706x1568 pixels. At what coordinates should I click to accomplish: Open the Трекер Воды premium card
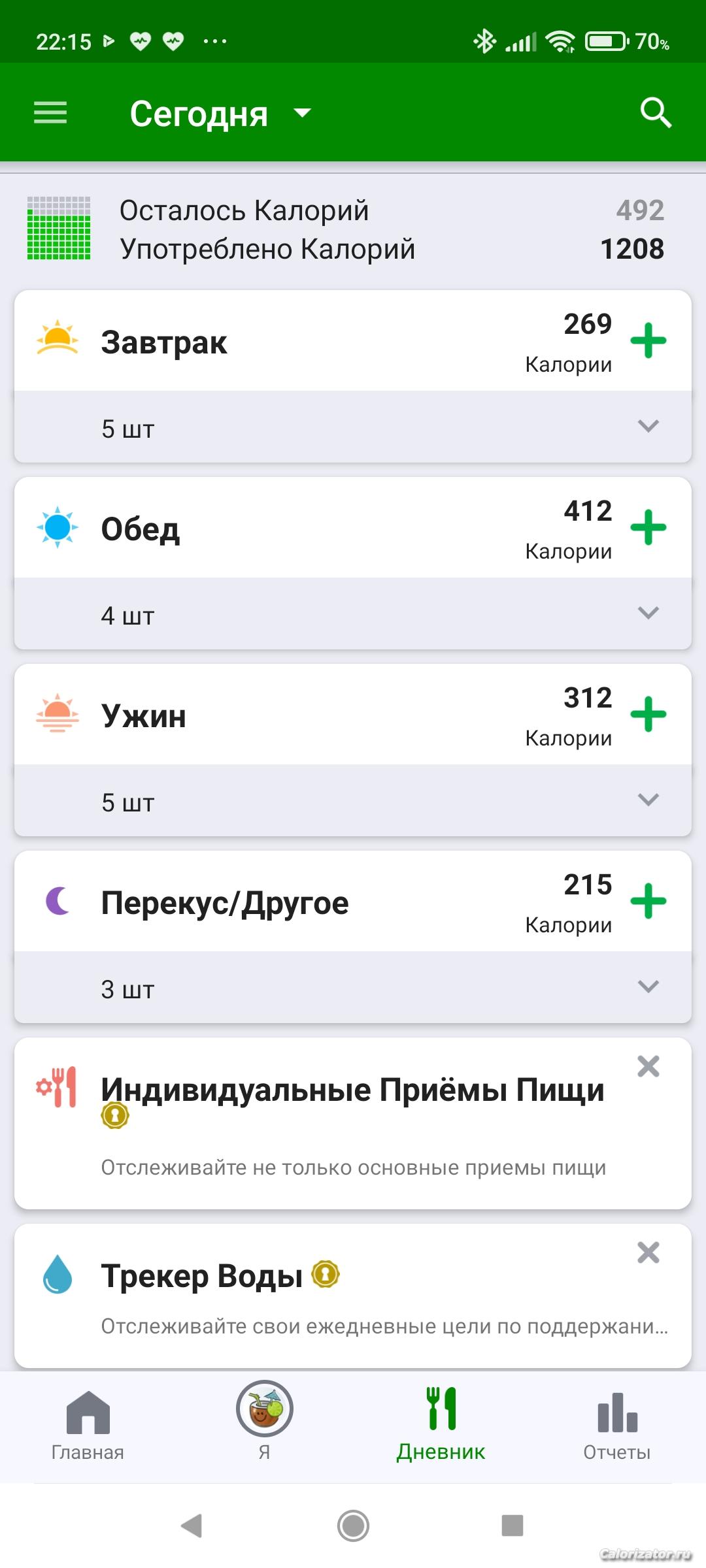tap(353, 1297)
